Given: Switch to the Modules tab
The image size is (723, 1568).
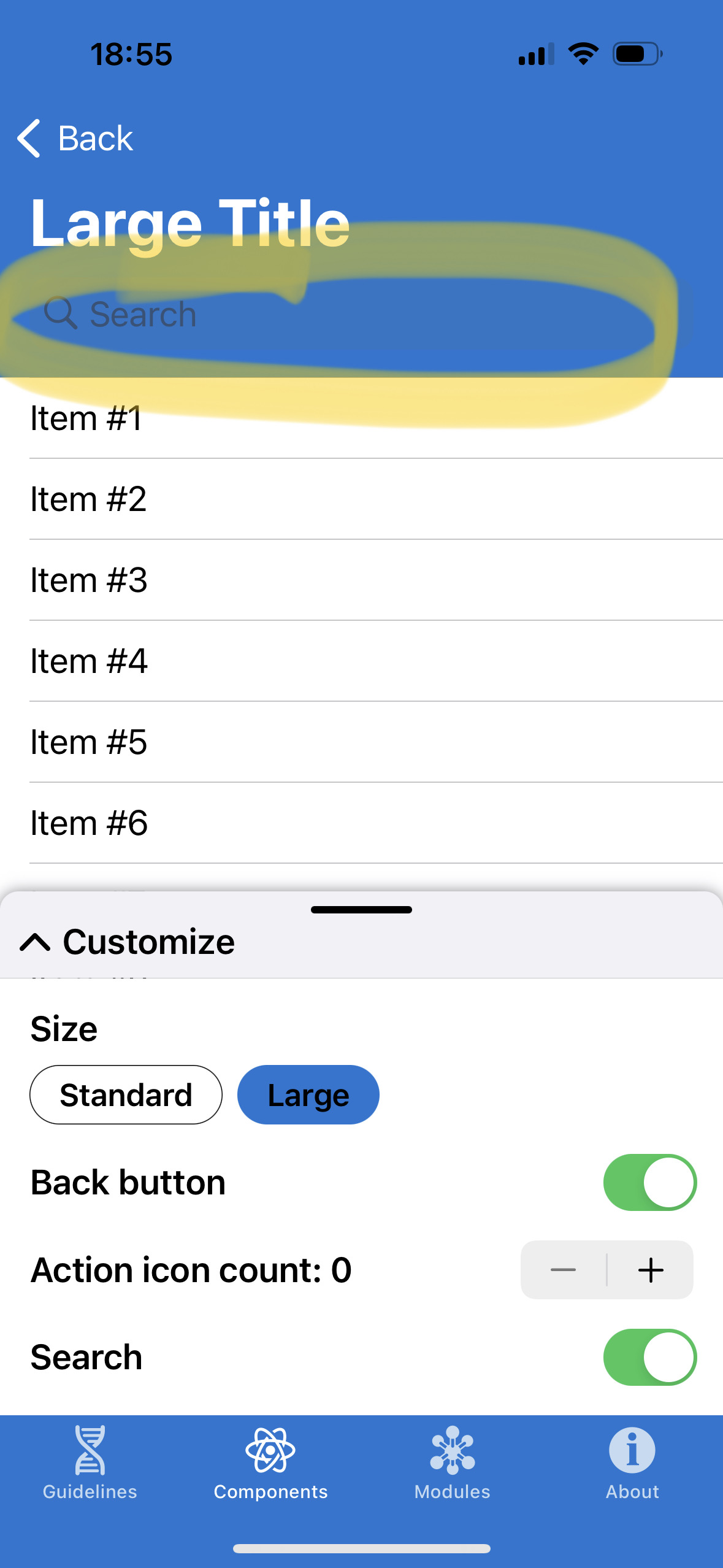Looking at the screenshot, I should point(452,1463).
